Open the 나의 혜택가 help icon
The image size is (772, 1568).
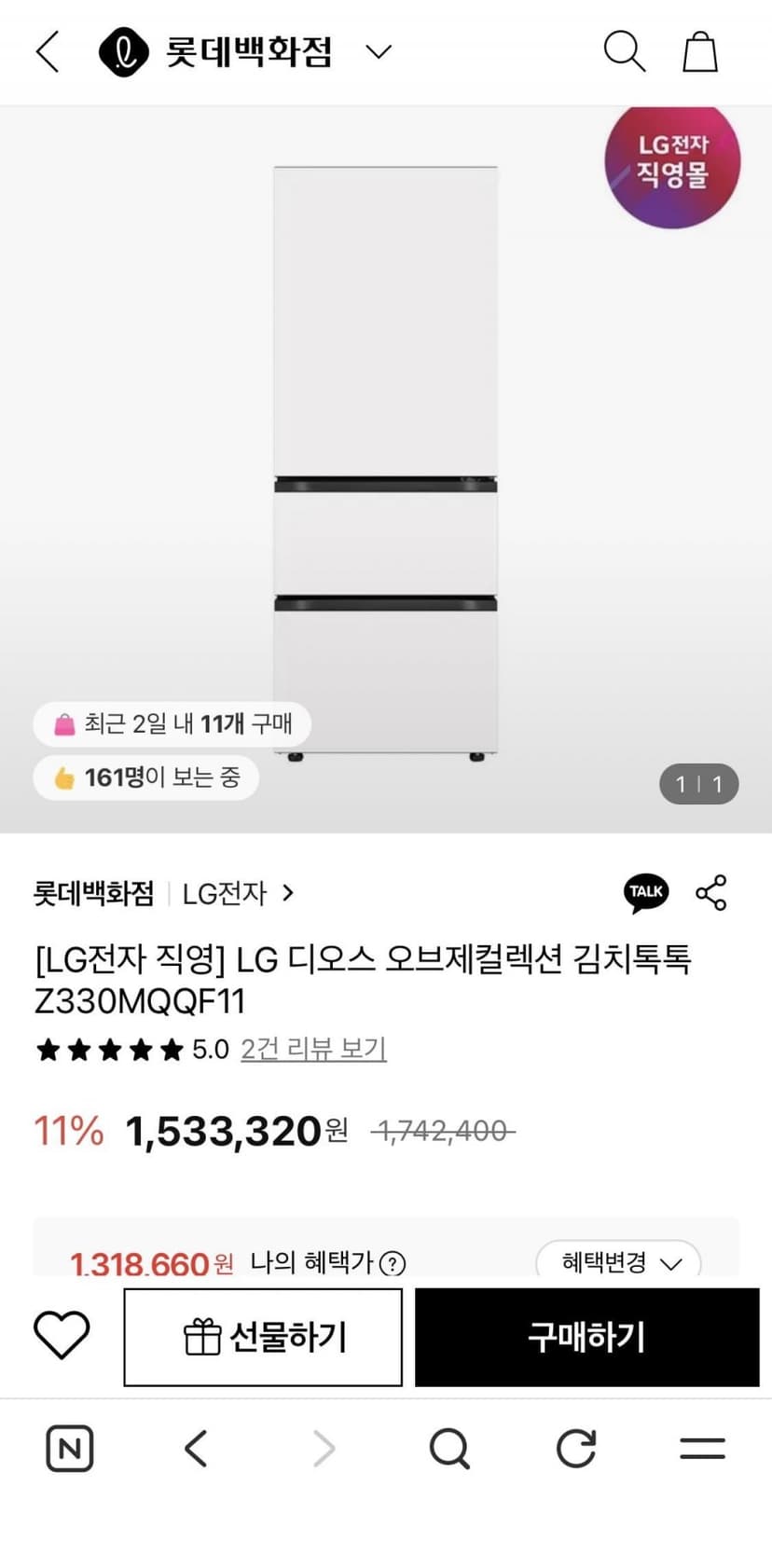[393, 1263]
